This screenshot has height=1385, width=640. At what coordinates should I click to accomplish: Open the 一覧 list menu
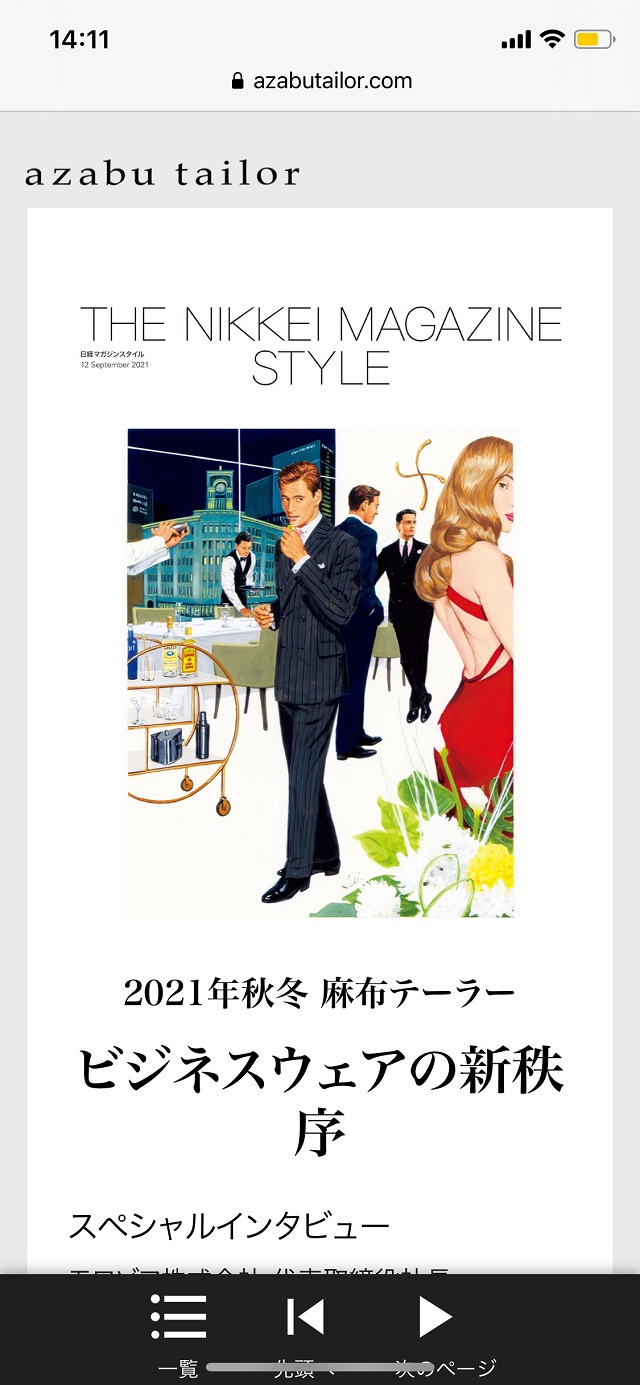(x=178, y=1332)
